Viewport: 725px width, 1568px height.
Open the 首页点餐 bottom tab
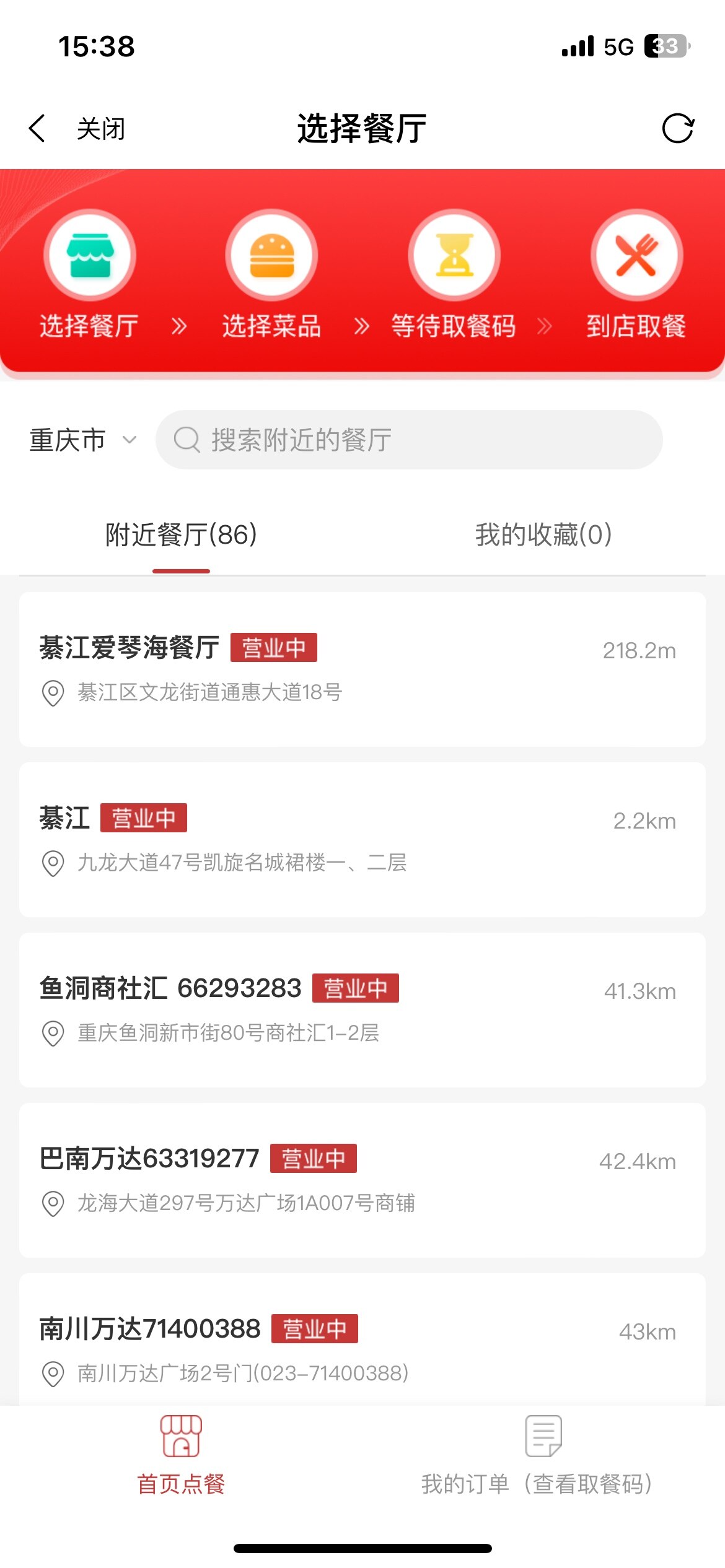click(x=181, y=1455)
